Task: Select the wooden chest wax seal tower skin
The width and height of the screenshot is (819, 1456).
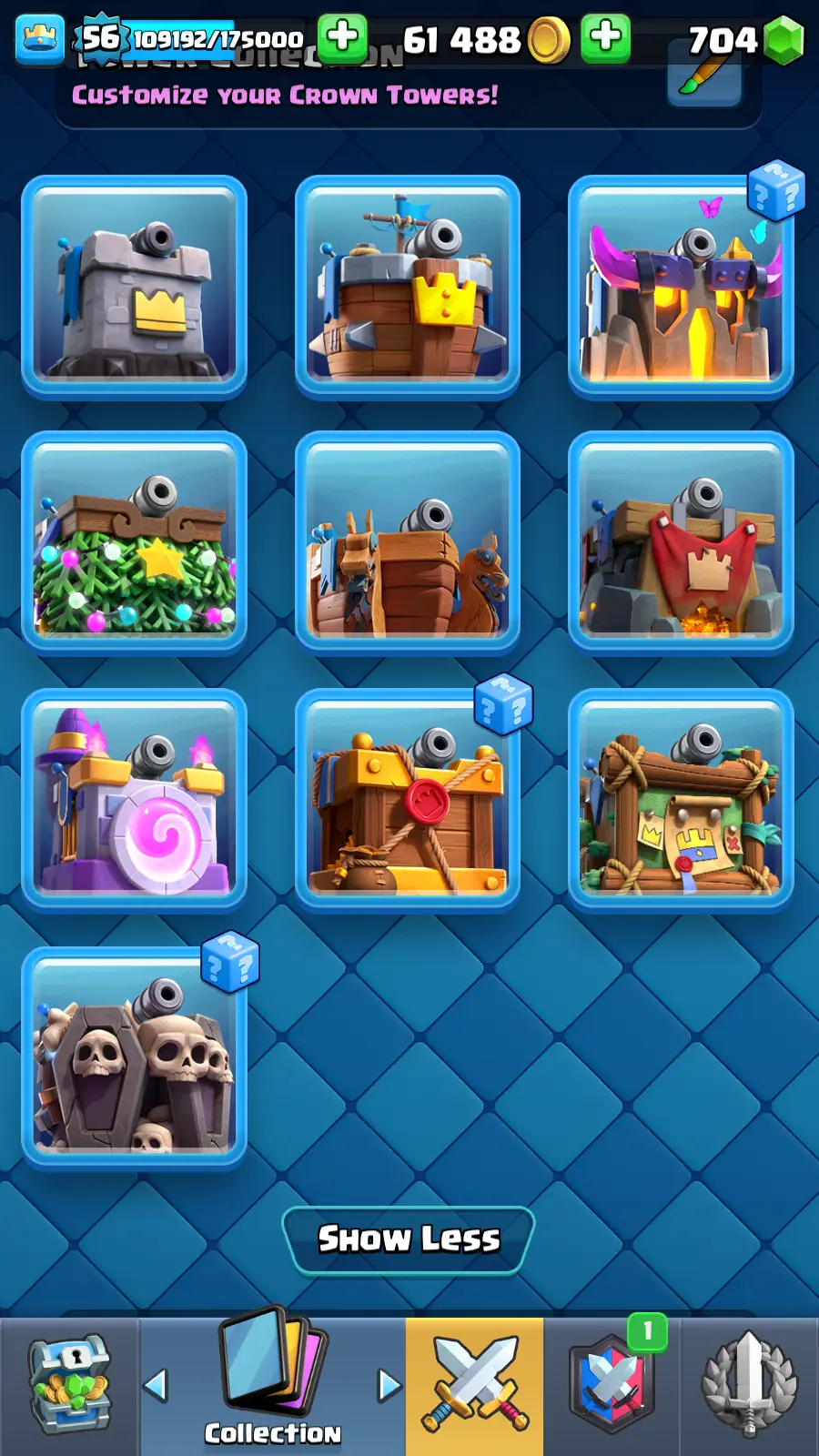Action: (x=408, y=801)
